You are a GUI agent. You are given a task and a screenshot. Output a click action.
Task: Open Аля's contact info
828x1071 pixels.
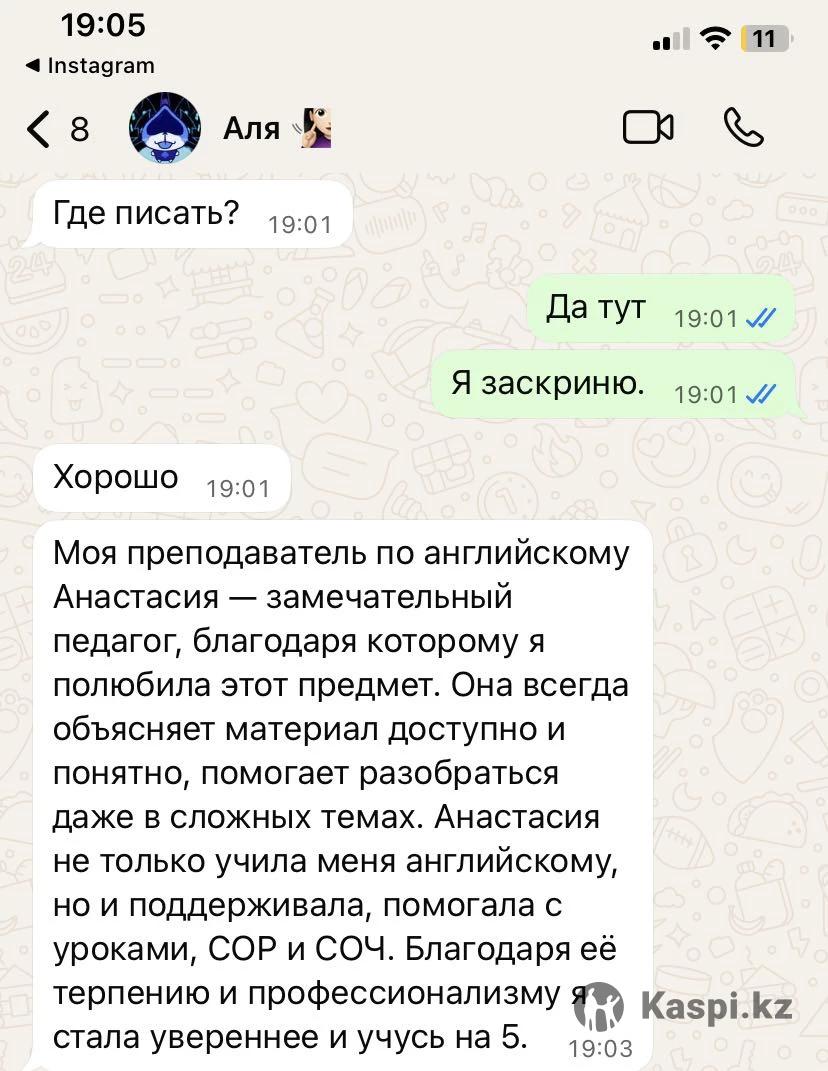252,128
